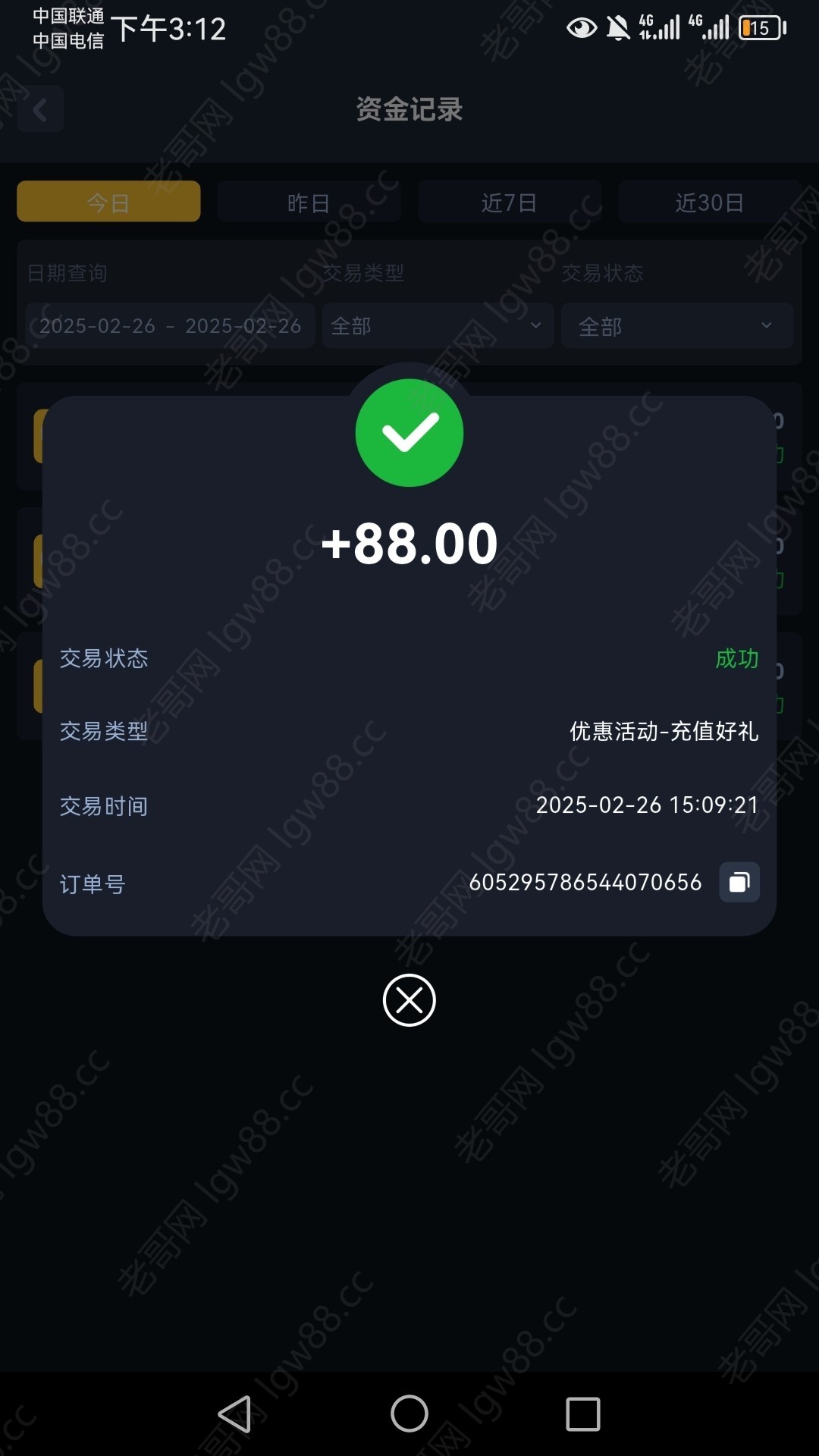This screenshot has width=819, height=1456.
Task: Expand the 交易状态 dropdown
Action: [x=676, y=326]
